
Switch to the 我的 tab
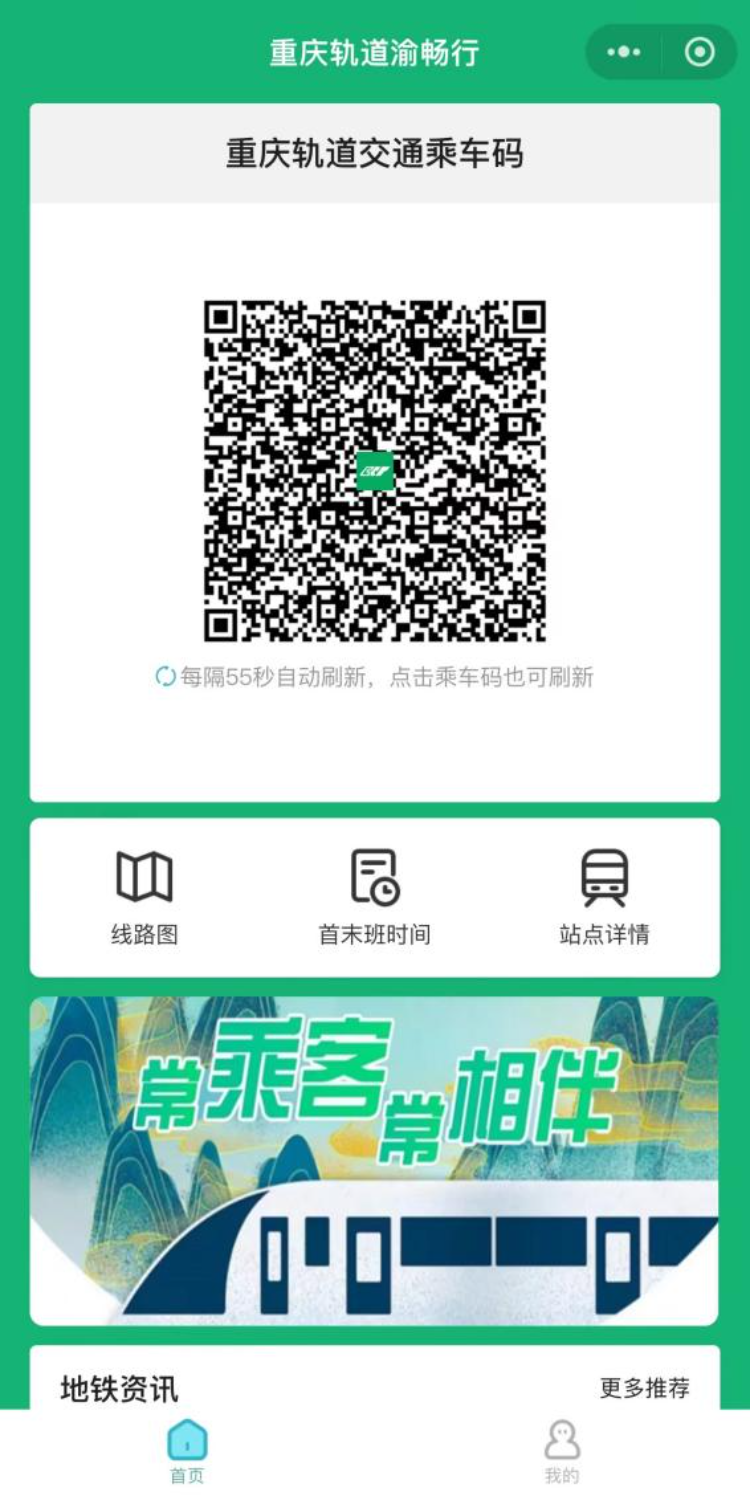tap(562, 1452)
